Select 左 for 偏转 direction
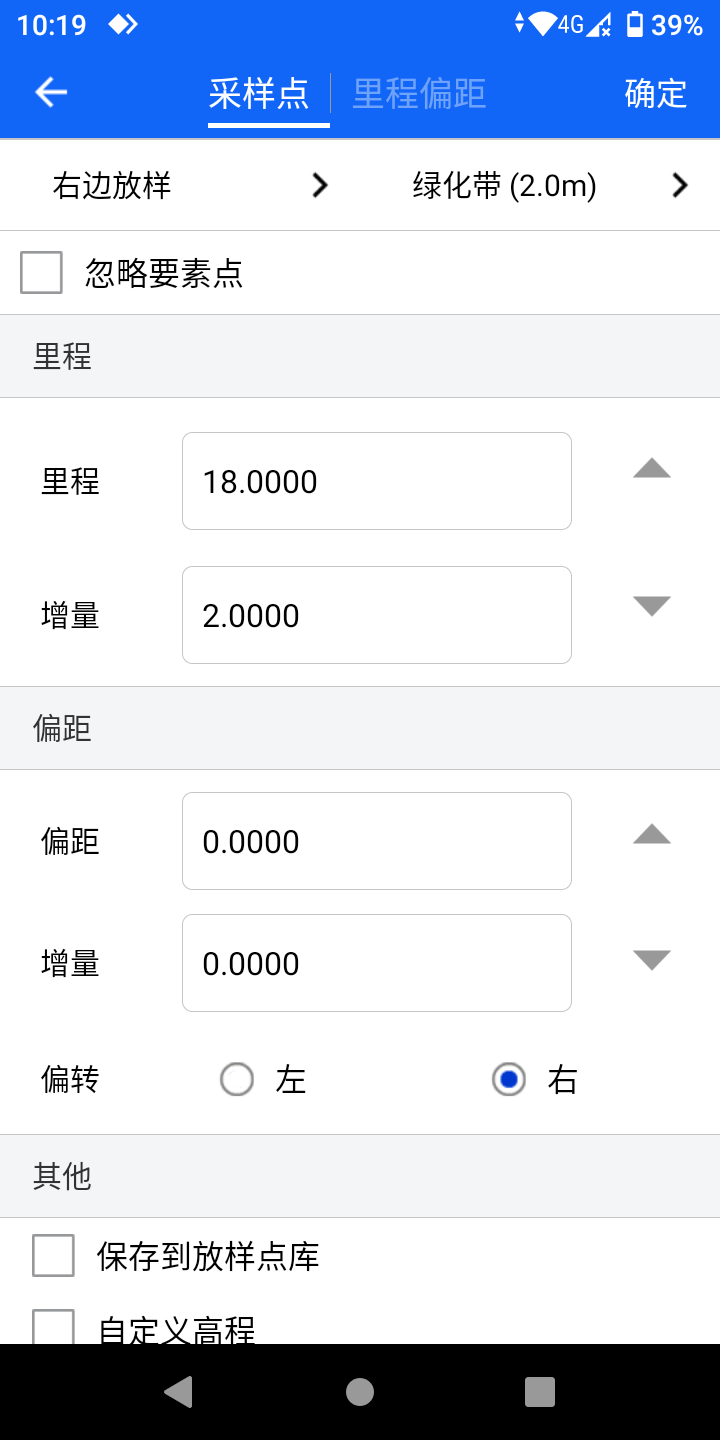This screenshot has height=1440, width=720. point(237,1080)
